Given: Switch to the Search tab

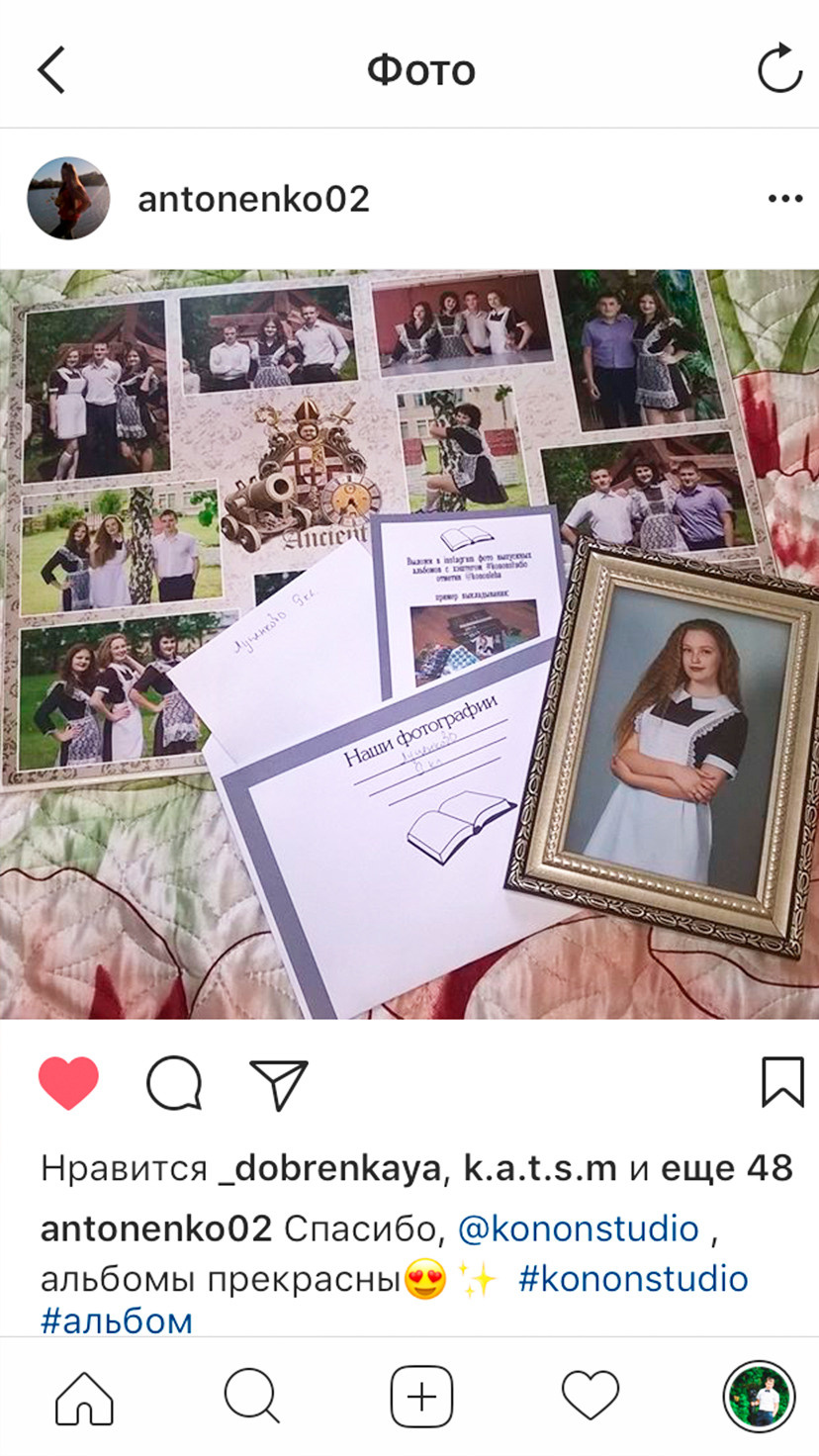Looking at the screenshot, I should [252, 1398].
